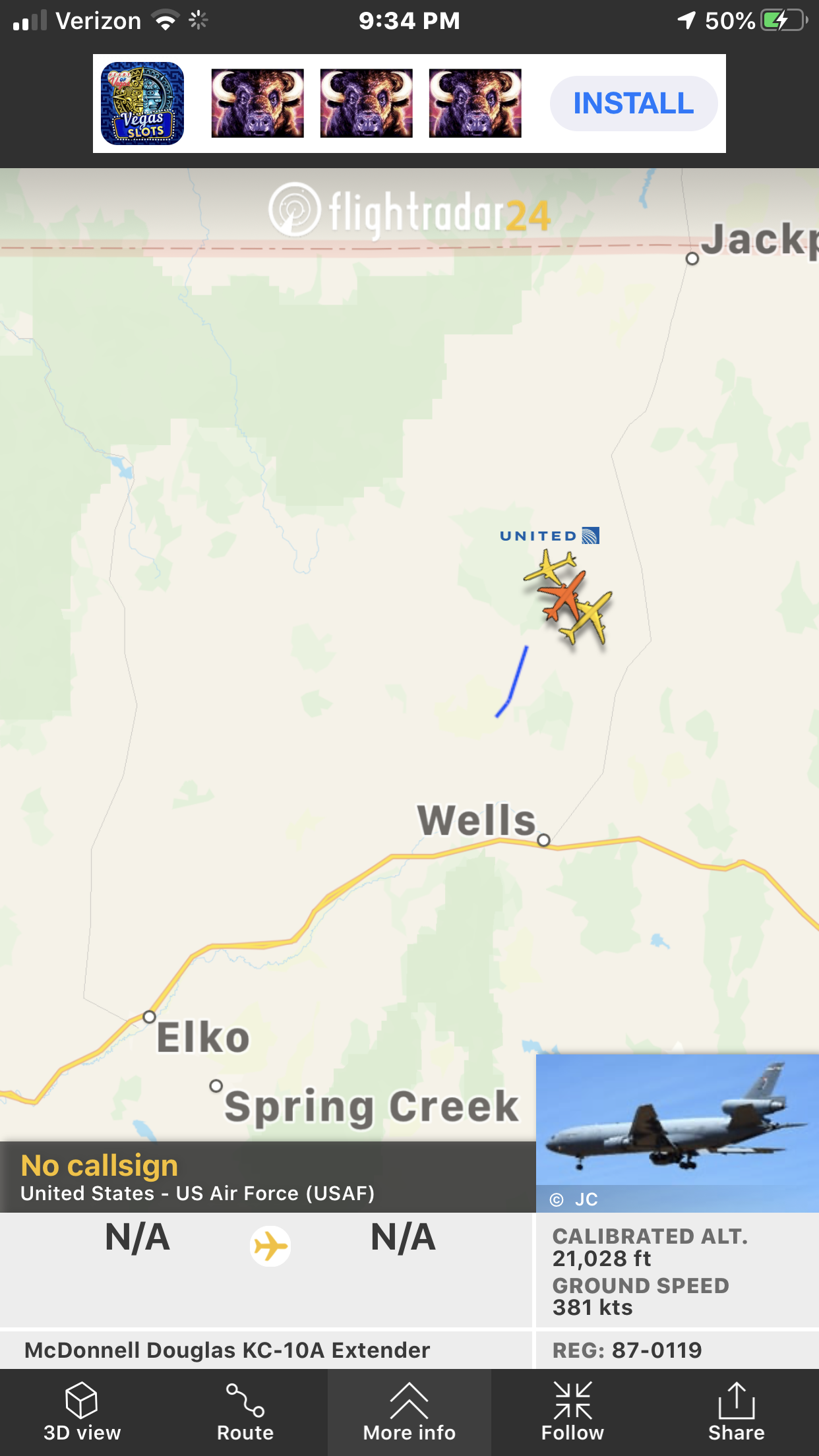Select the orange highlighted plane on map
Image resolution: width=819 pixels, height=1456 pixels.
pos(564,597)
